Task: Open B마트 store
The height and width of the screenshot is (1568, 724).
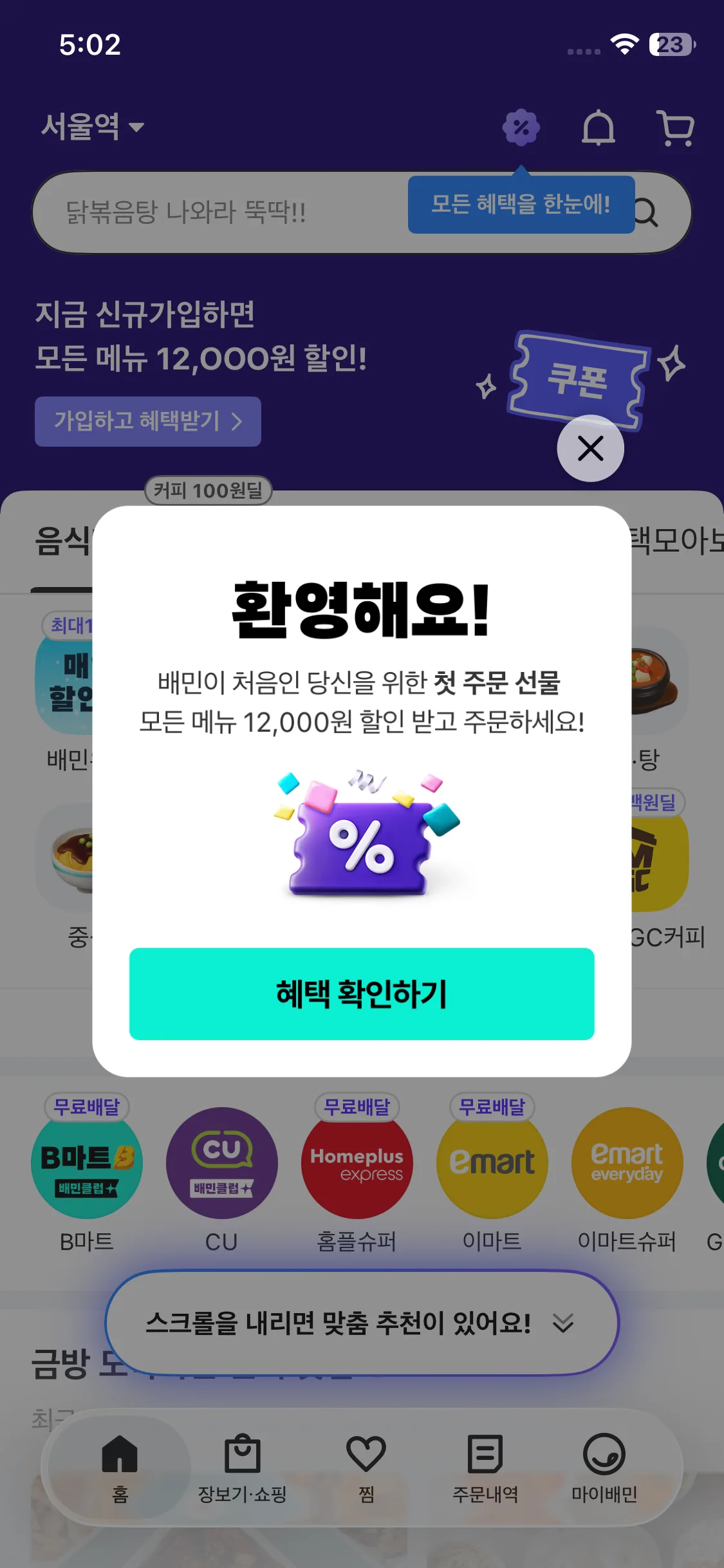Action: 87,1162
